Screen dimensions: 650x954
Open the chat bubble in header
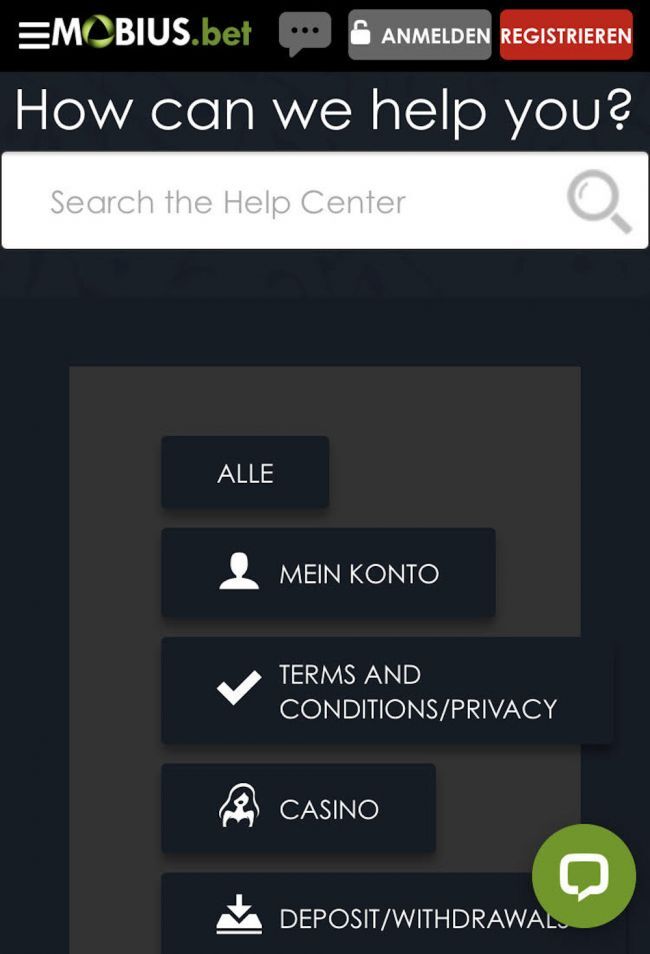pos(304,34)
